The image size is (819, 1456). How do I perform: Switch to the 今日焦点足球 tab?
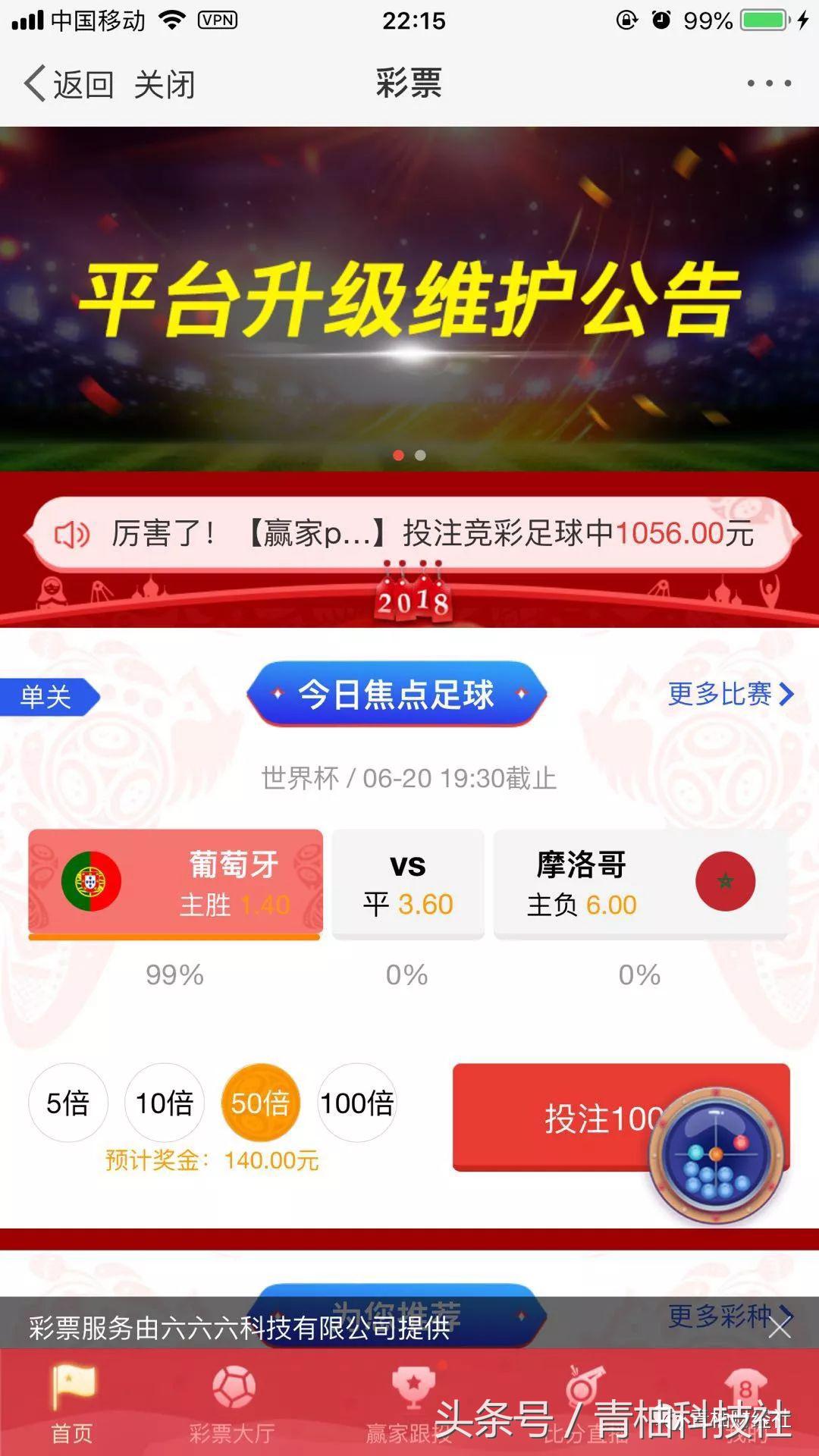[397, 695]
